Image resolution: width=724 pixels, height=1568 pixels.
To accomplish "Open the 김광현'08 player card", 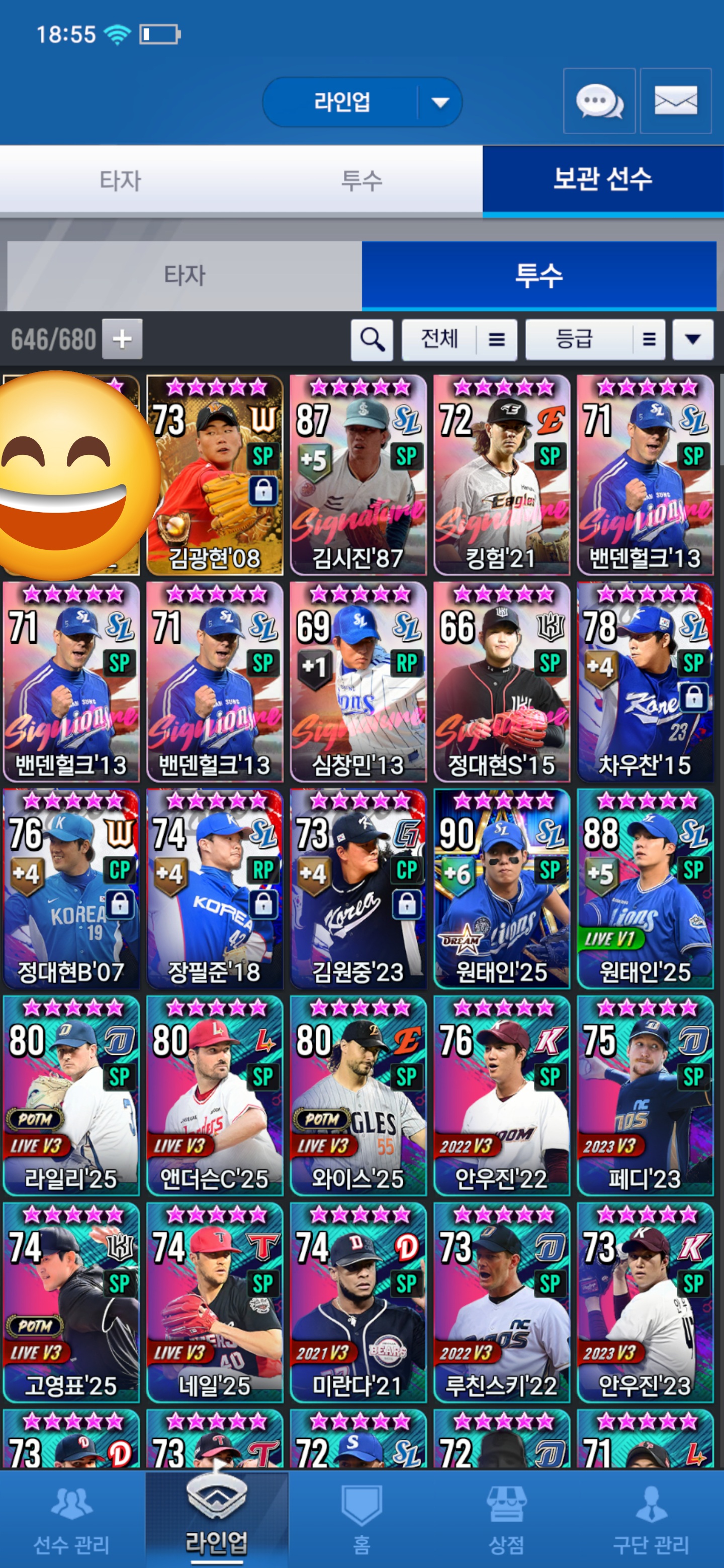I will [x=214, y=475].
